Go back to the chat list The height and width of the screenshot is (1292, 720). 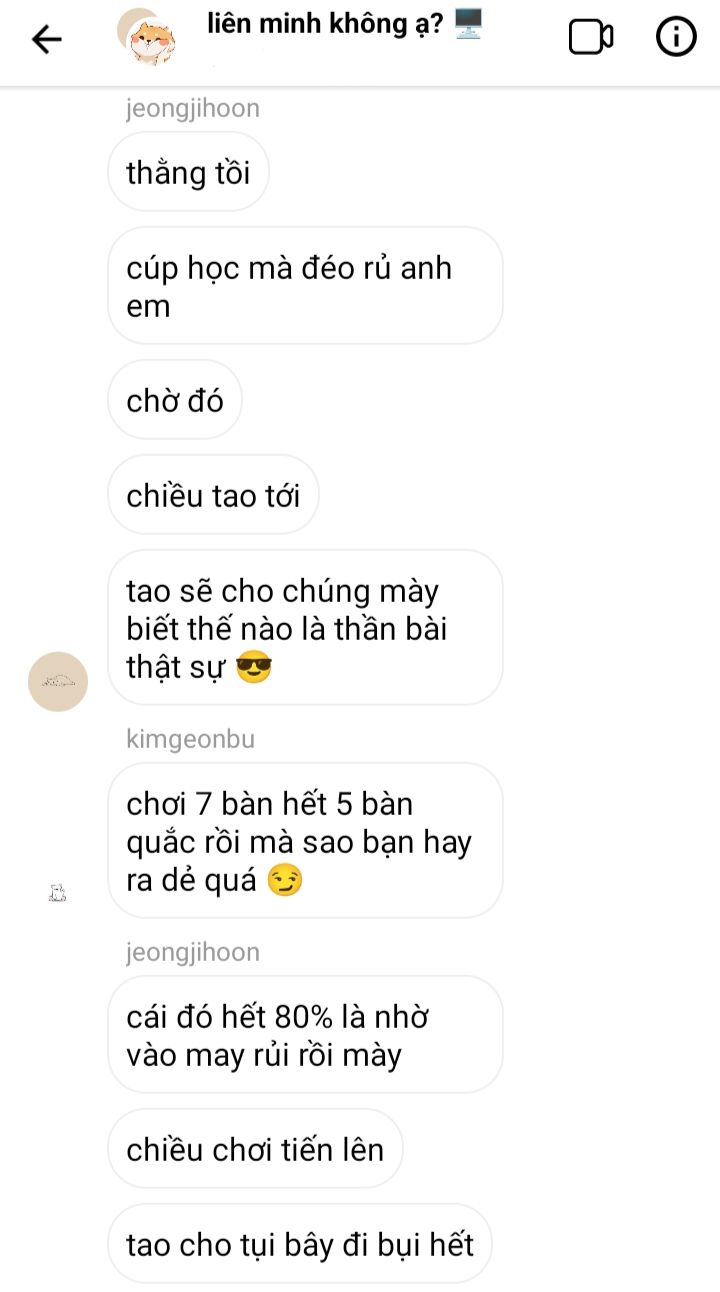[x=47, y=39]
